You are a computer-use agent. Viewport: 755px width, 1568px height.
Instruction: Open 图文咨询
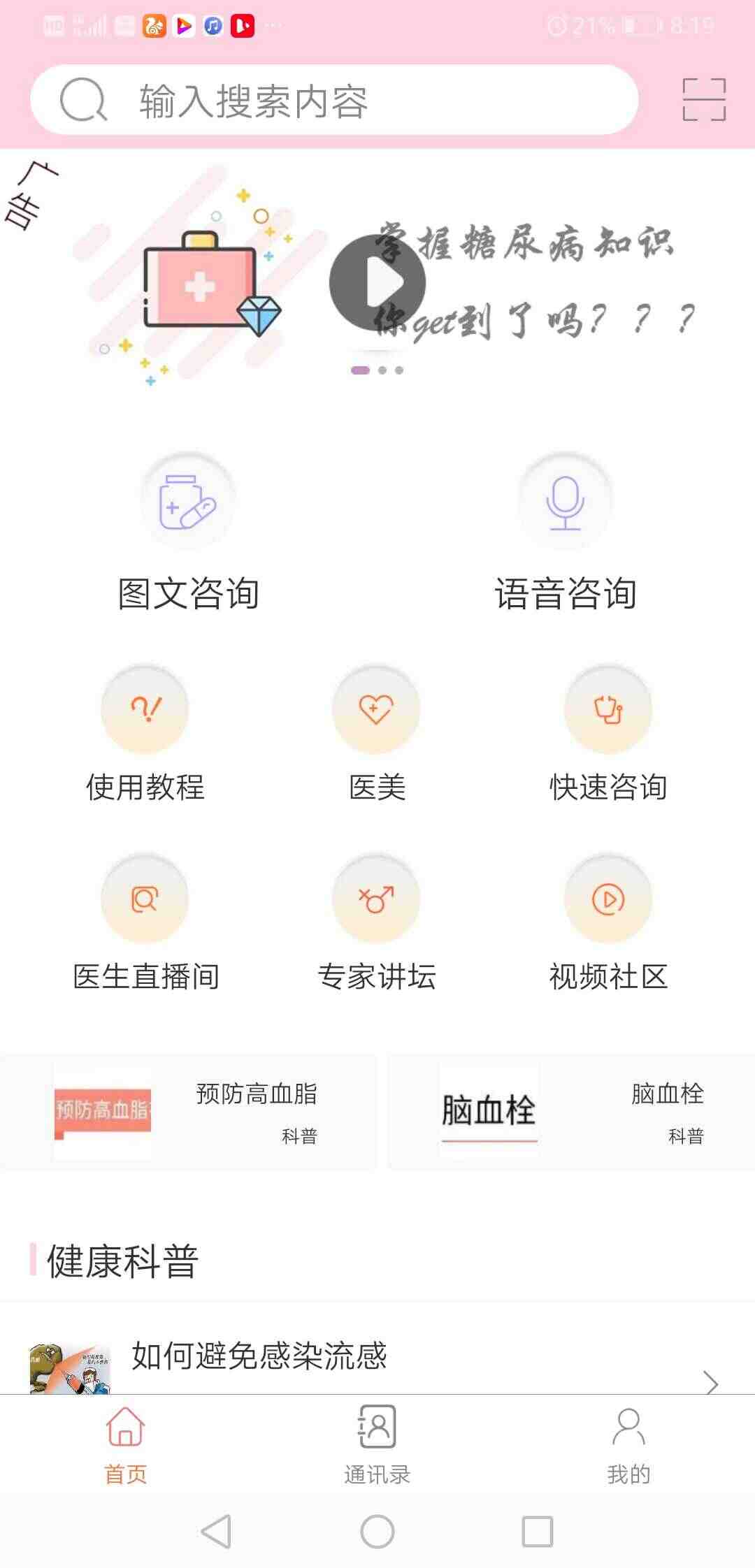(x=188, y=532)
